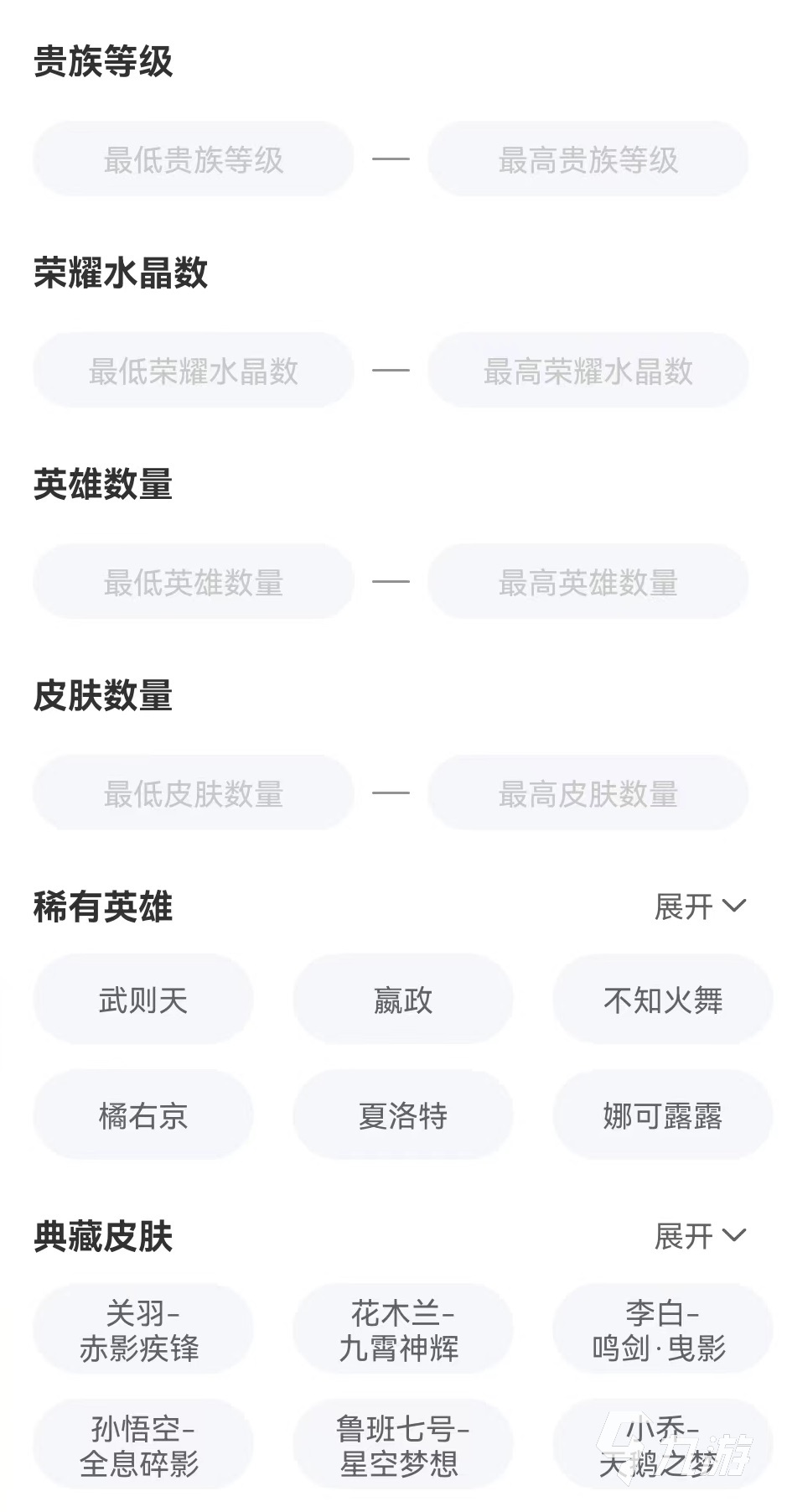Select the 孙悟空-全息碎影 skin chip
Screen dimensions: 787x1512
[x=143, y=1445]
